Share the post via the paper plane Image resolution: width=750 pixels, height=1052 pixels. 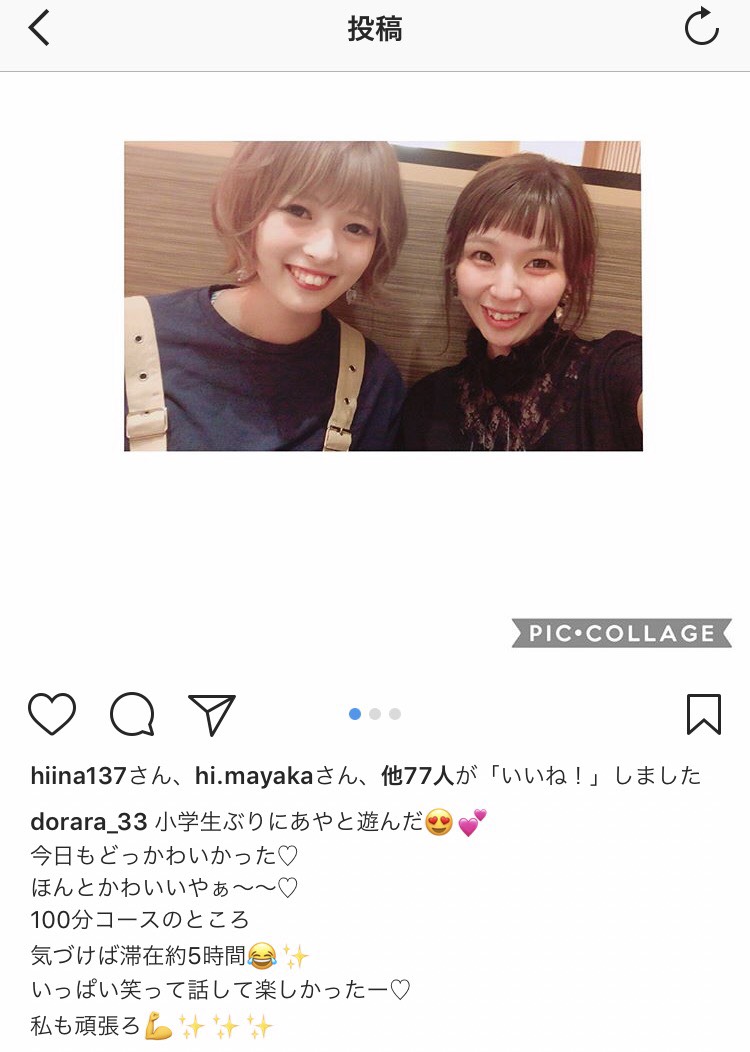point(211,714)
